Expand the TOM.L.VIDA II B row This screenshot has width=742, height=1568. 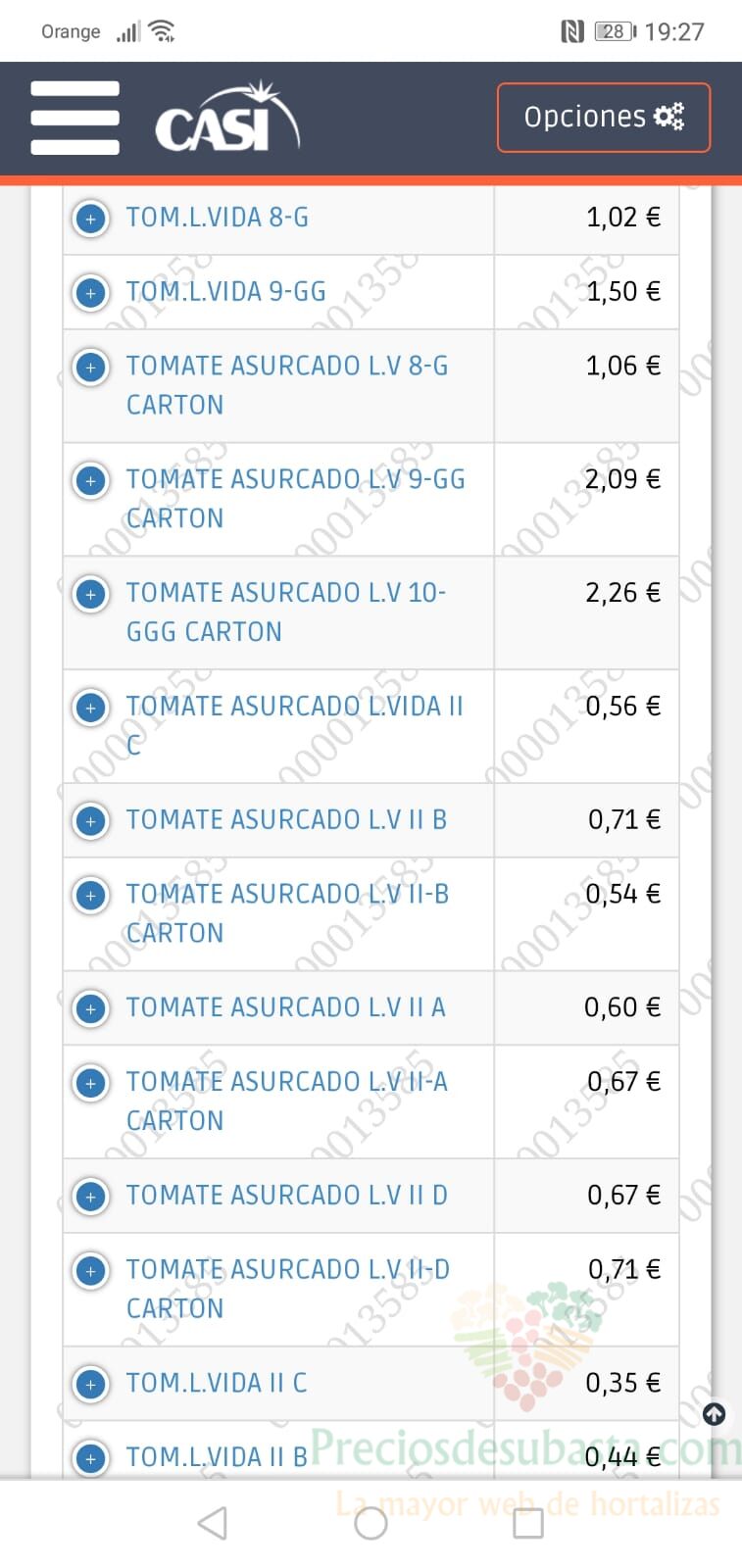[91, 1459]
